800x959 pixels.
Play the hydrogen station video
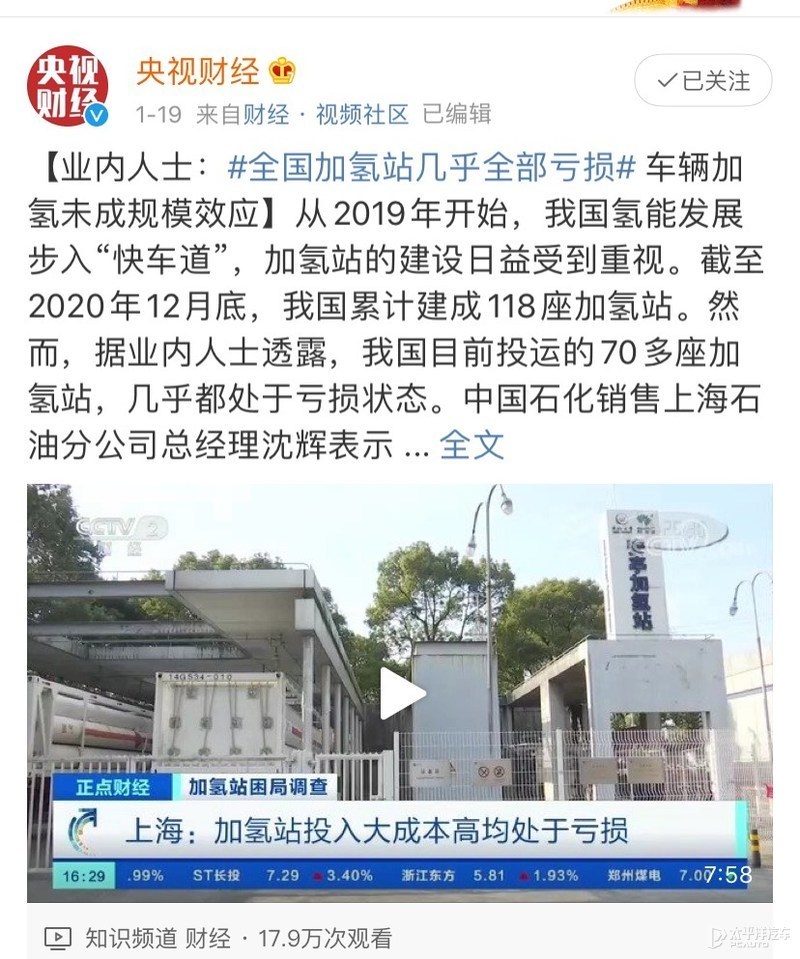401,692
